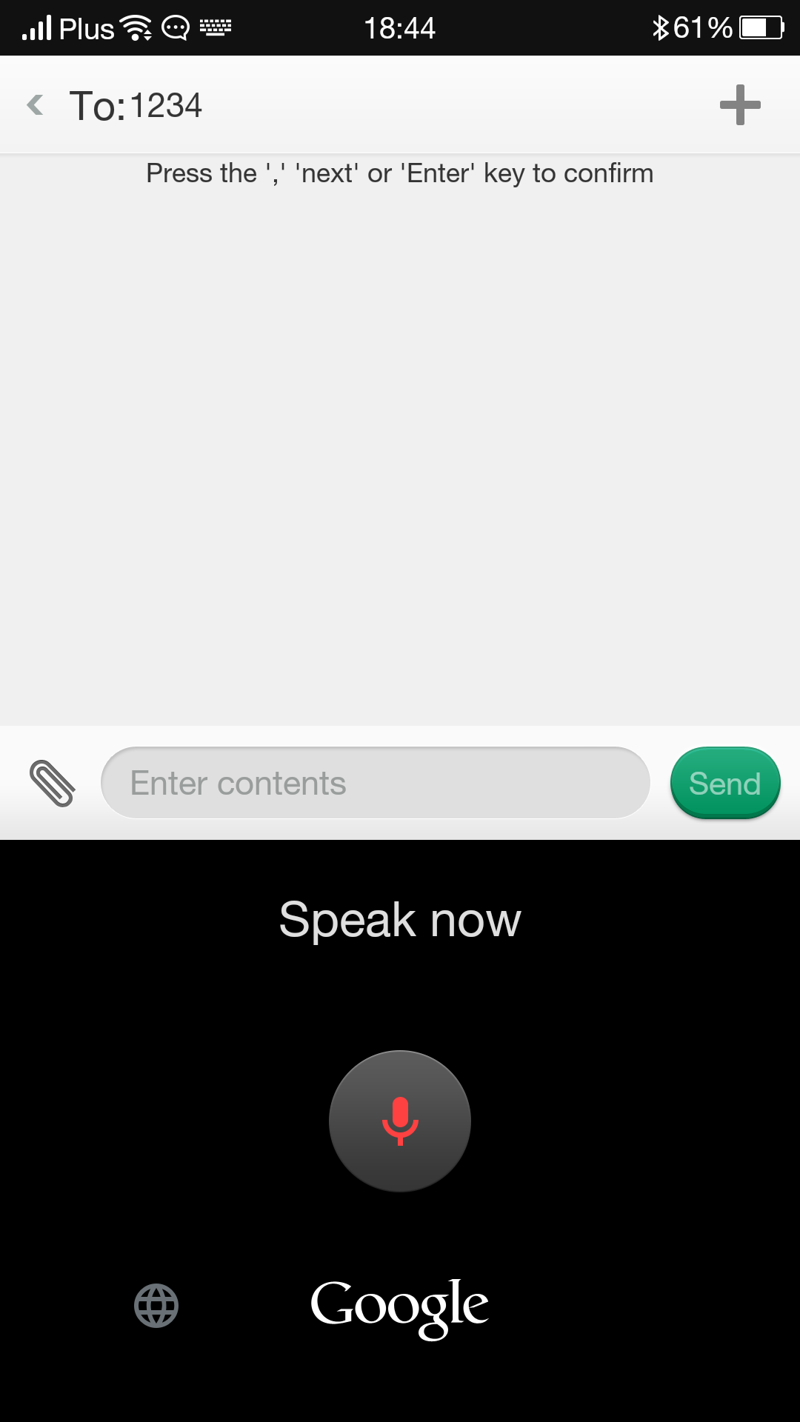
Task: Focus the Enter contents message field
Action: tap(375, 783)
